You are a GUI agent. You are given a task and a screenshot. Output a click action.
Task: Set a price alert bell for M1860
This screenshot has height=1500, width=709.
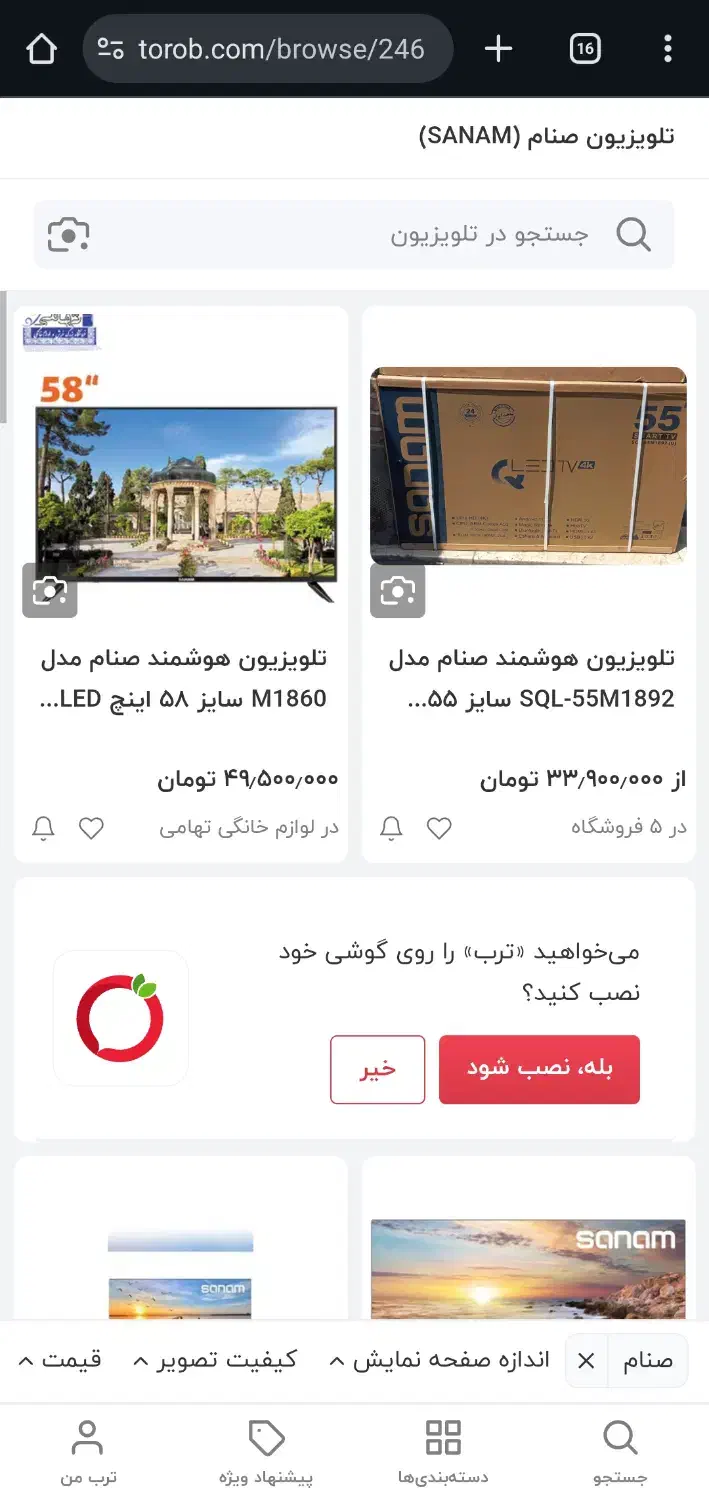pyautogui.click(x=44, y=828)
